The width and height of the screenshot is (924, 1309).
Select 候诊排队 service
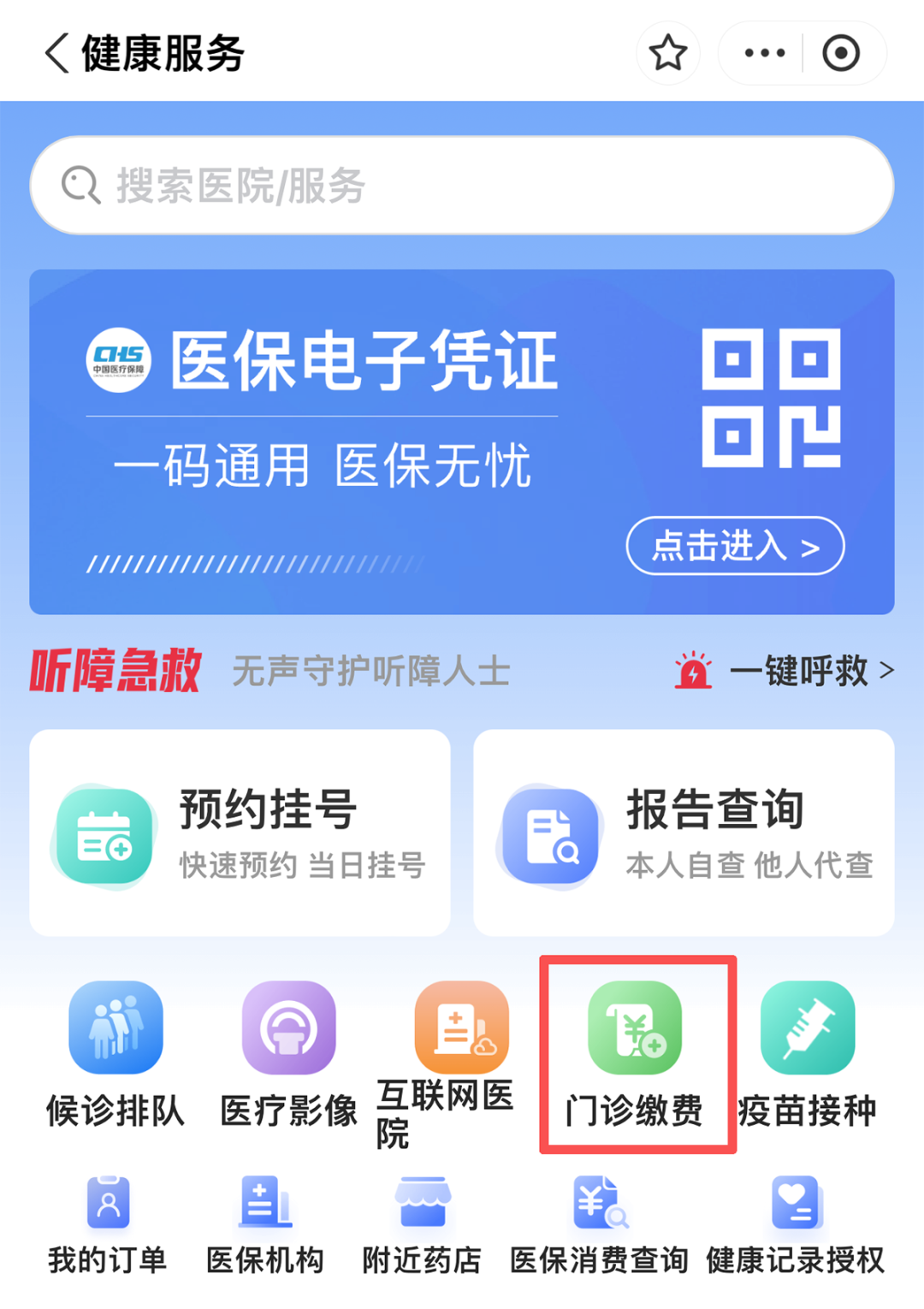click(x=115, y=1054)
